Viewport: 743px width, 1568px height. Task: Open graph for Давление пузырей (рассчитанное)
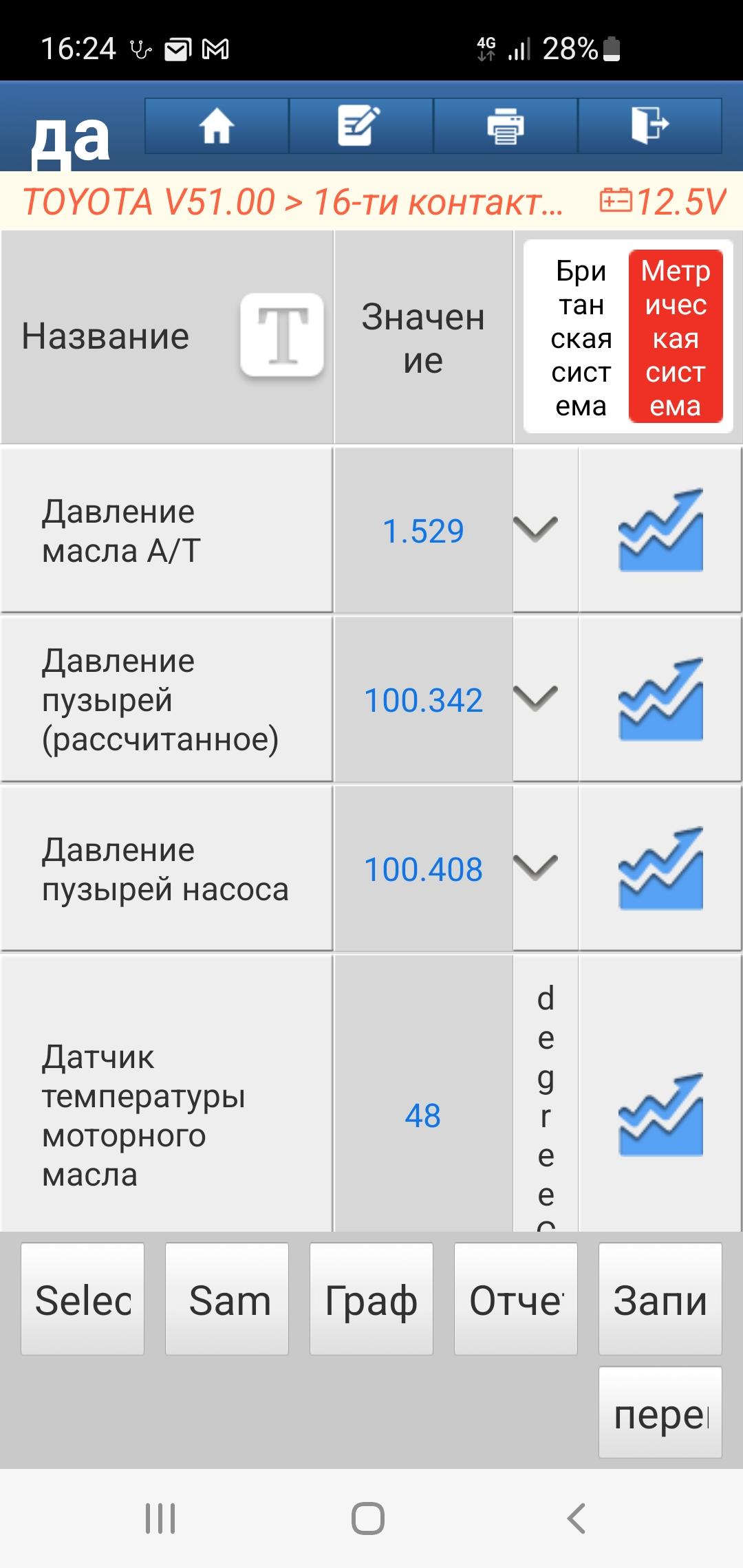click(660, 699)
